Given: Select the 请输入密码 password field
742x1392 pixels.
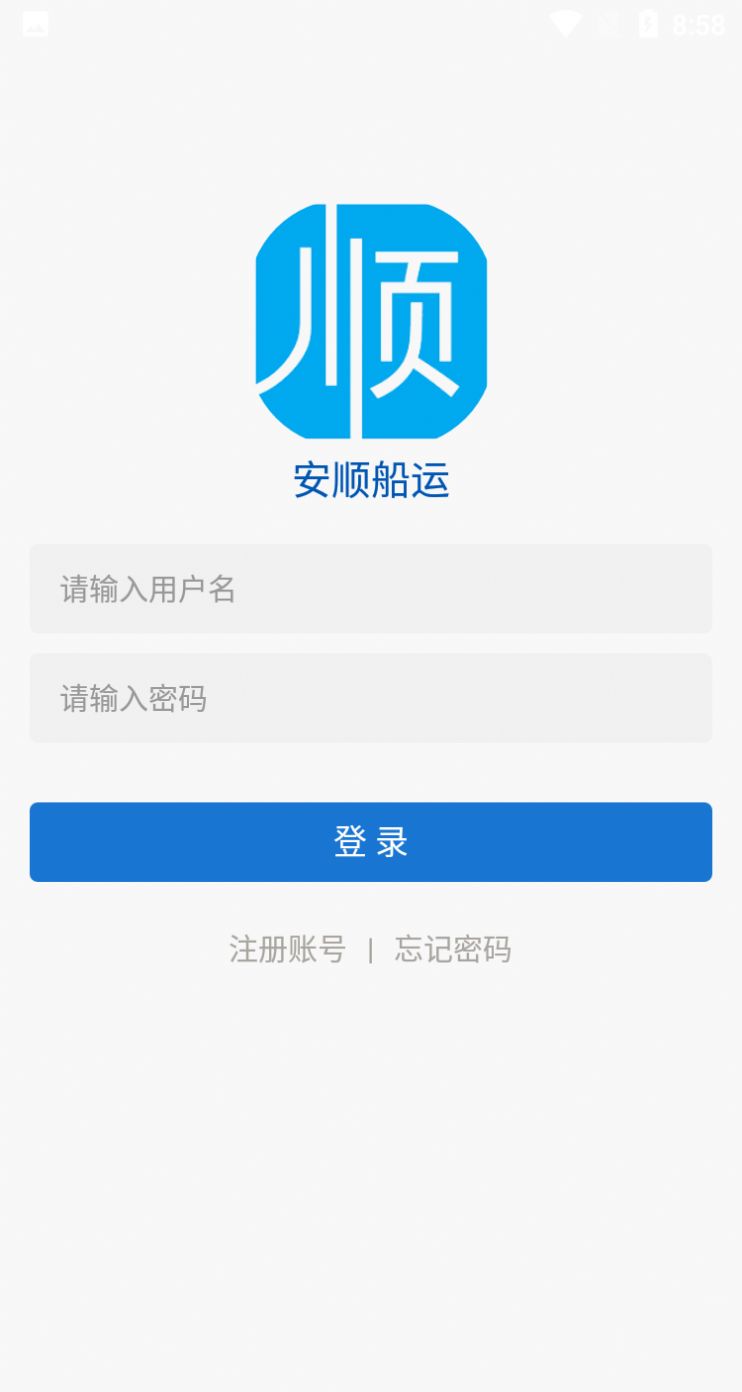Looking at the screenshot, I should (x=370, y=698).
